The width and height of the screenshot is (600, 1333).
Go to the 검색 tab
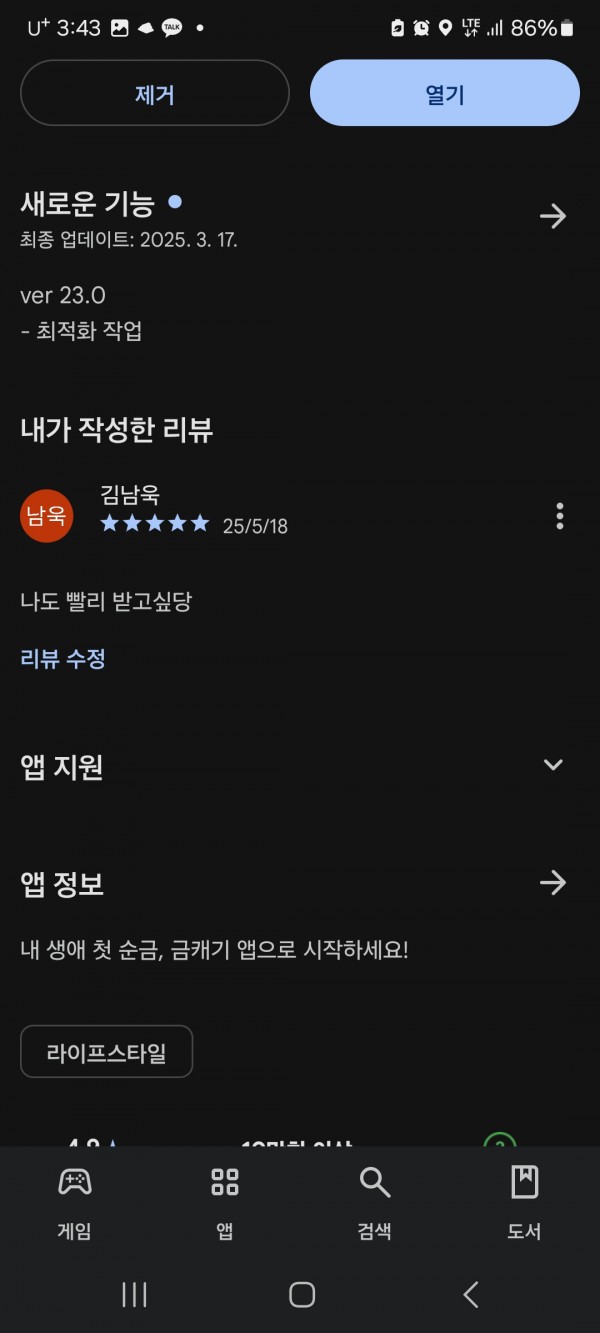[375, 1203]
